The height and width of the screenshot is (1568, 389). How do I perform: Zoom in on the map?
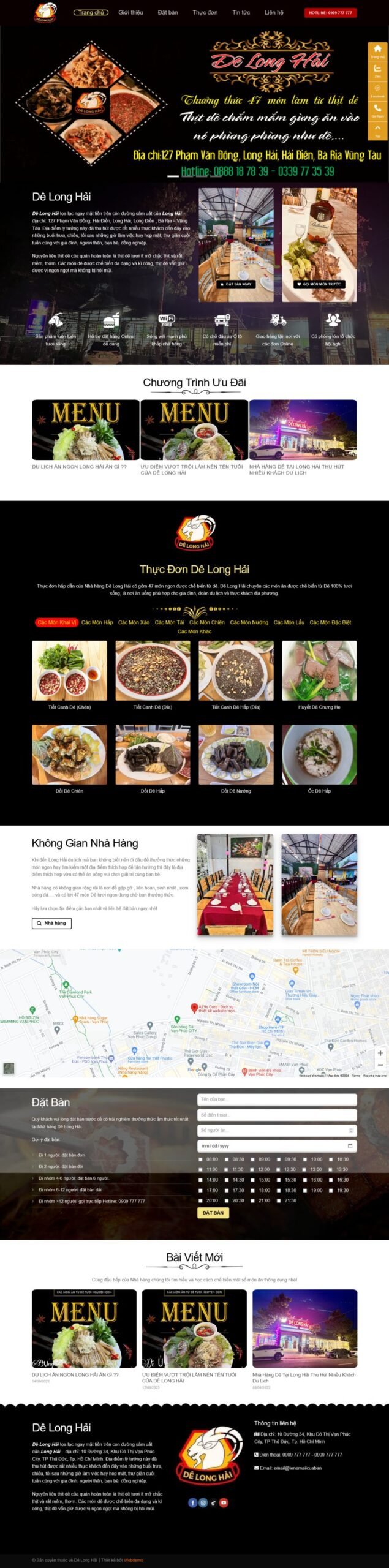pyautogui.click(x=380, y=1053)
